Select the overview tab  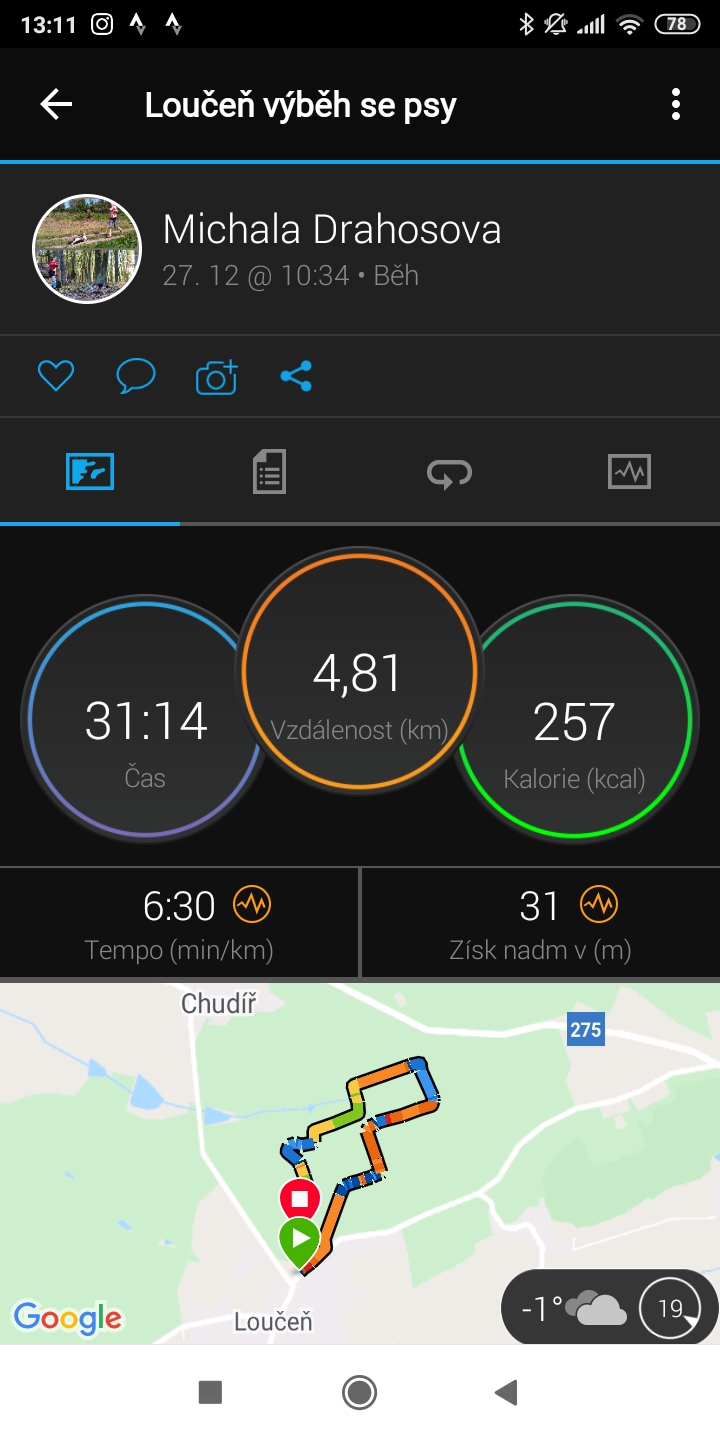[x=90, y=471]
